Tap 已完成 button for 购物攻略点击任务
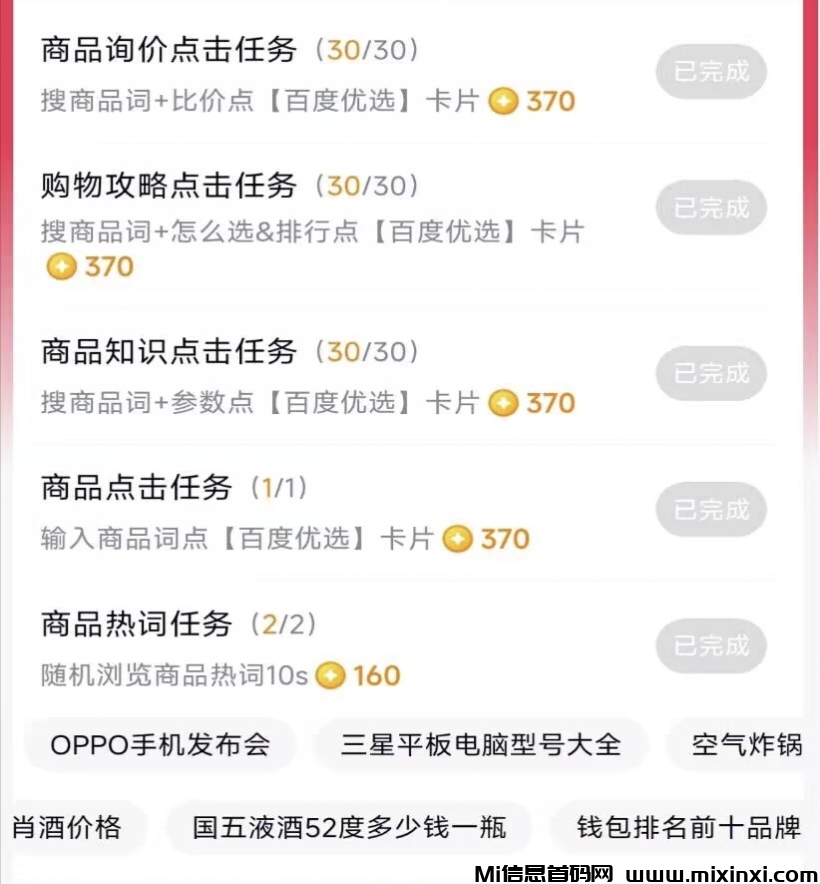 point(711,208)
